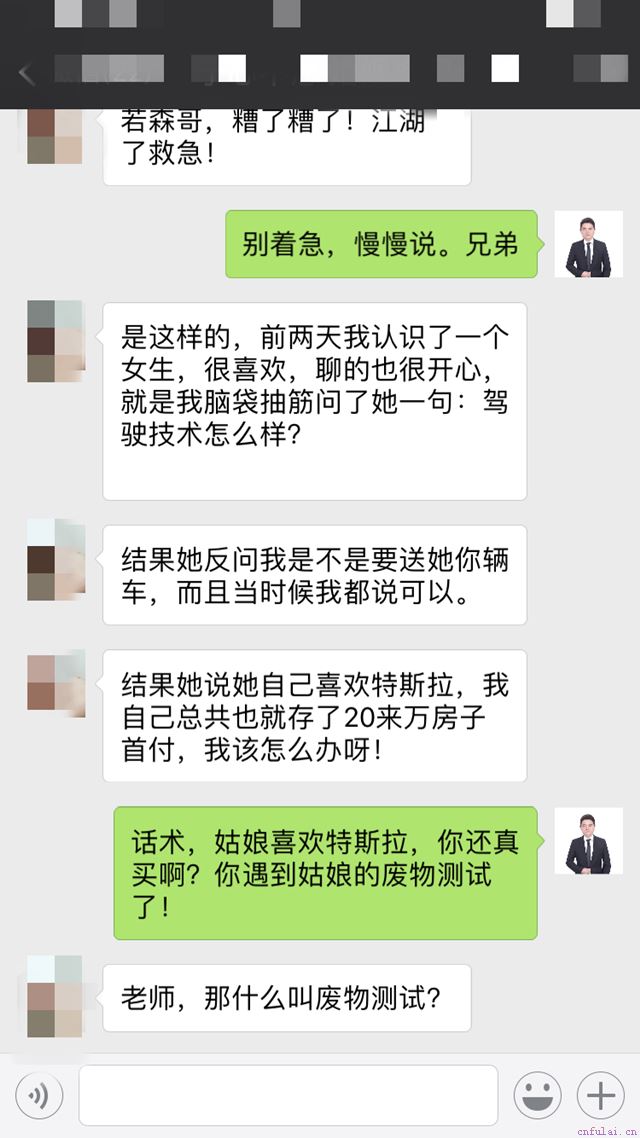Open sender avatar beside 老师，那什么叫废物测试？

pos(55,996)
